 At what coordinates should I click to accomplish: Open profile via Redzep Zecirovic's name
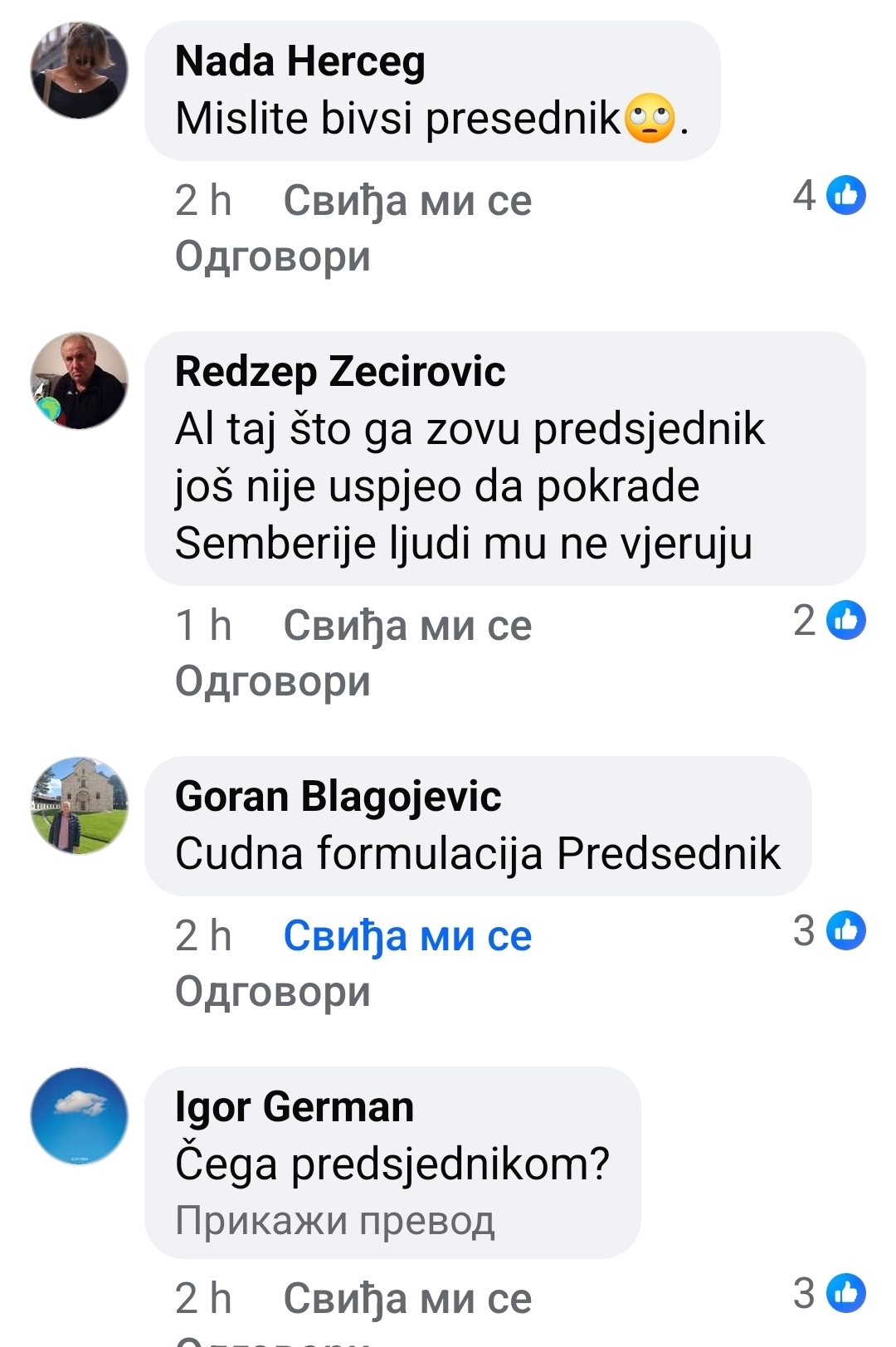tap(340, 372)
